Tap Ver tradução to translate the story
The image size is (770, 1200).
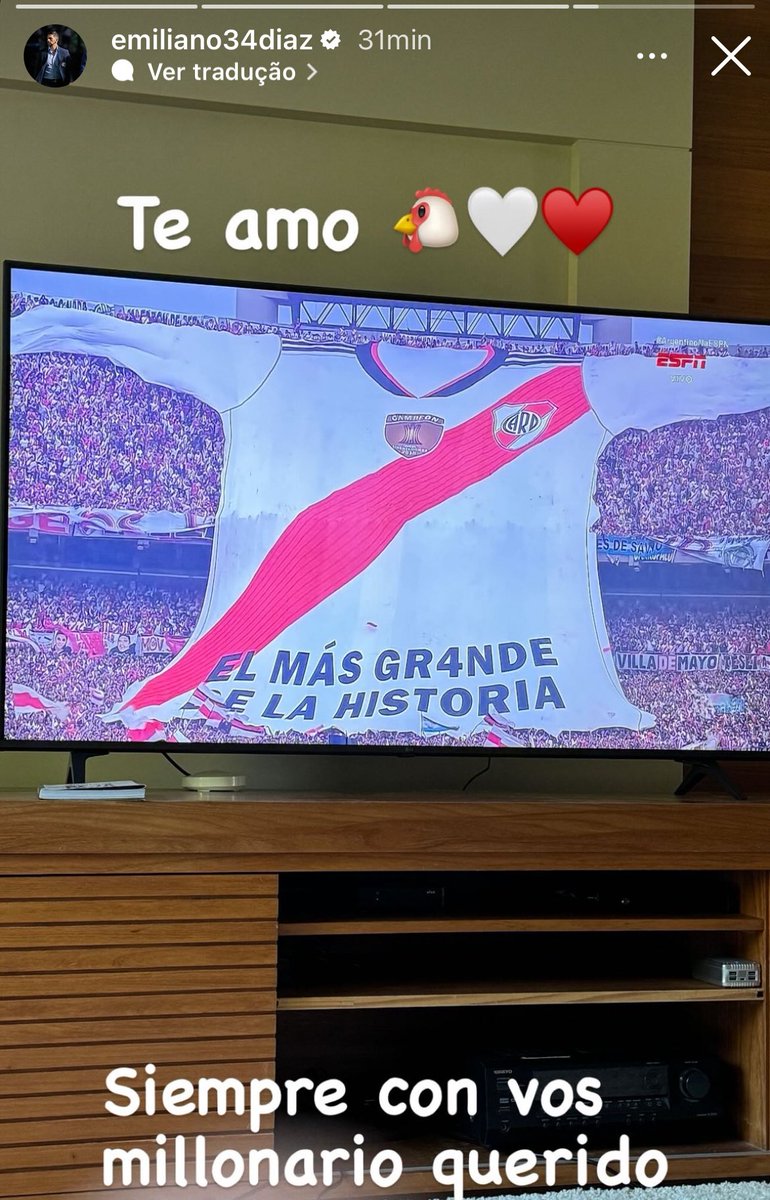(220, 72)
